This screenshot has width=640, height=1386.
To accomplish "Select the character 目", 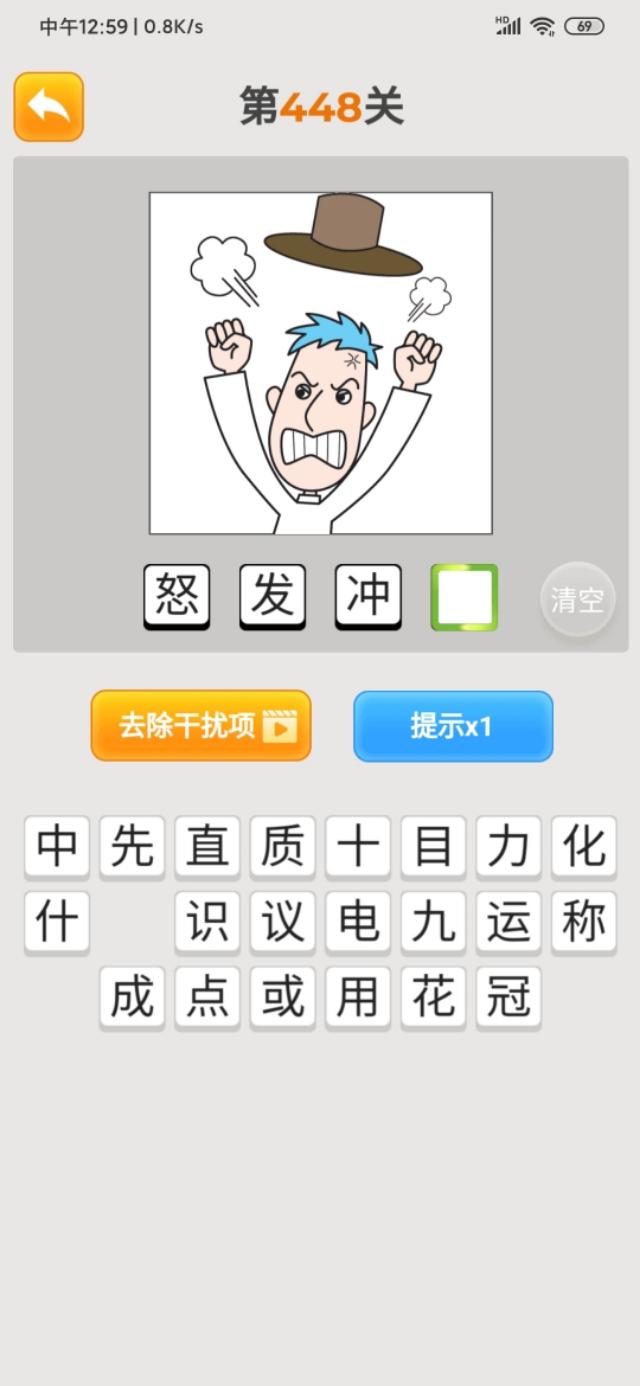I will coord(433,848).
